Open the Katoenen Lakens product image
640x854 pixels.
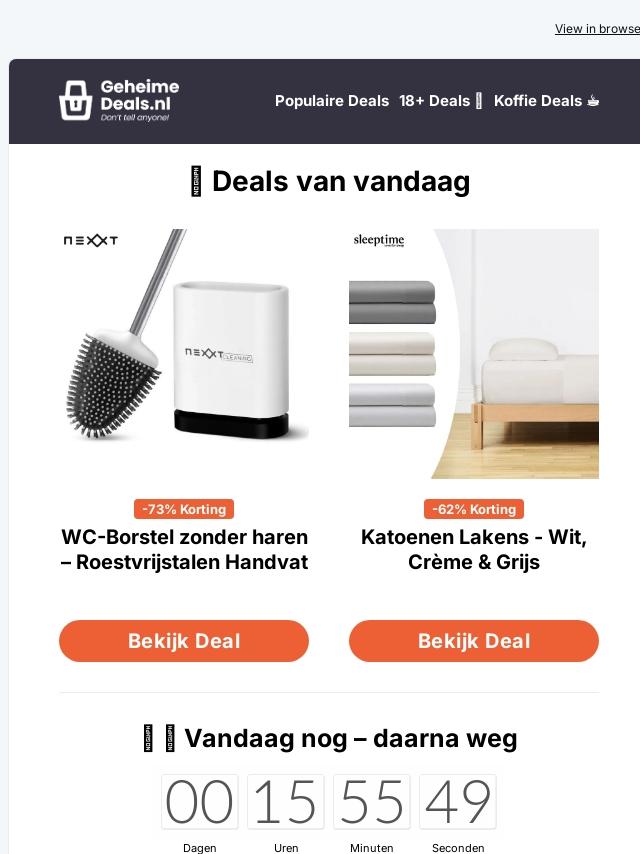pyautogui.click(x=474, y=354)
